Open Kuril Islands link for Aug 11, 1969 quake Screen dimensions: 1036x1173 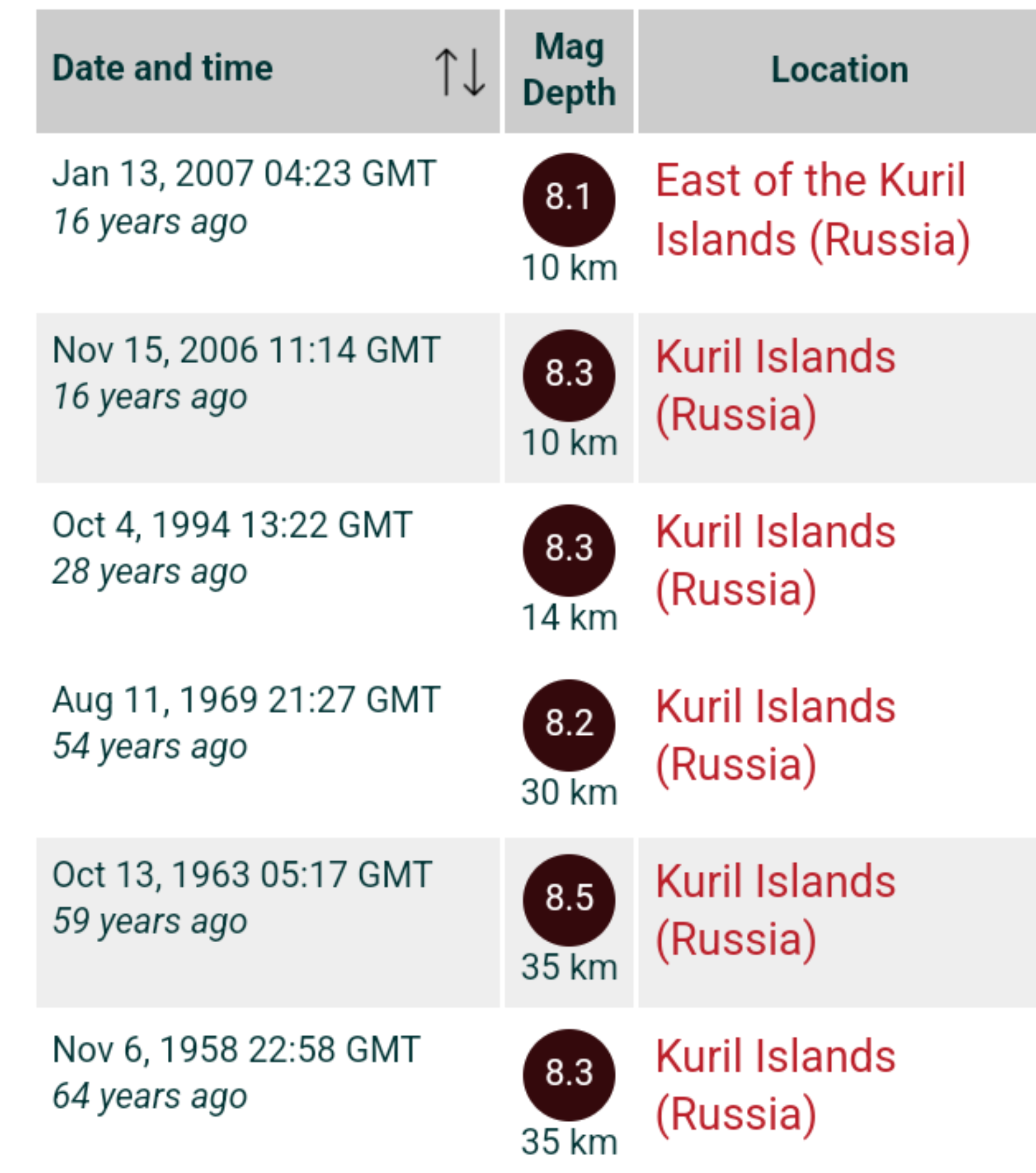[775, 736]
